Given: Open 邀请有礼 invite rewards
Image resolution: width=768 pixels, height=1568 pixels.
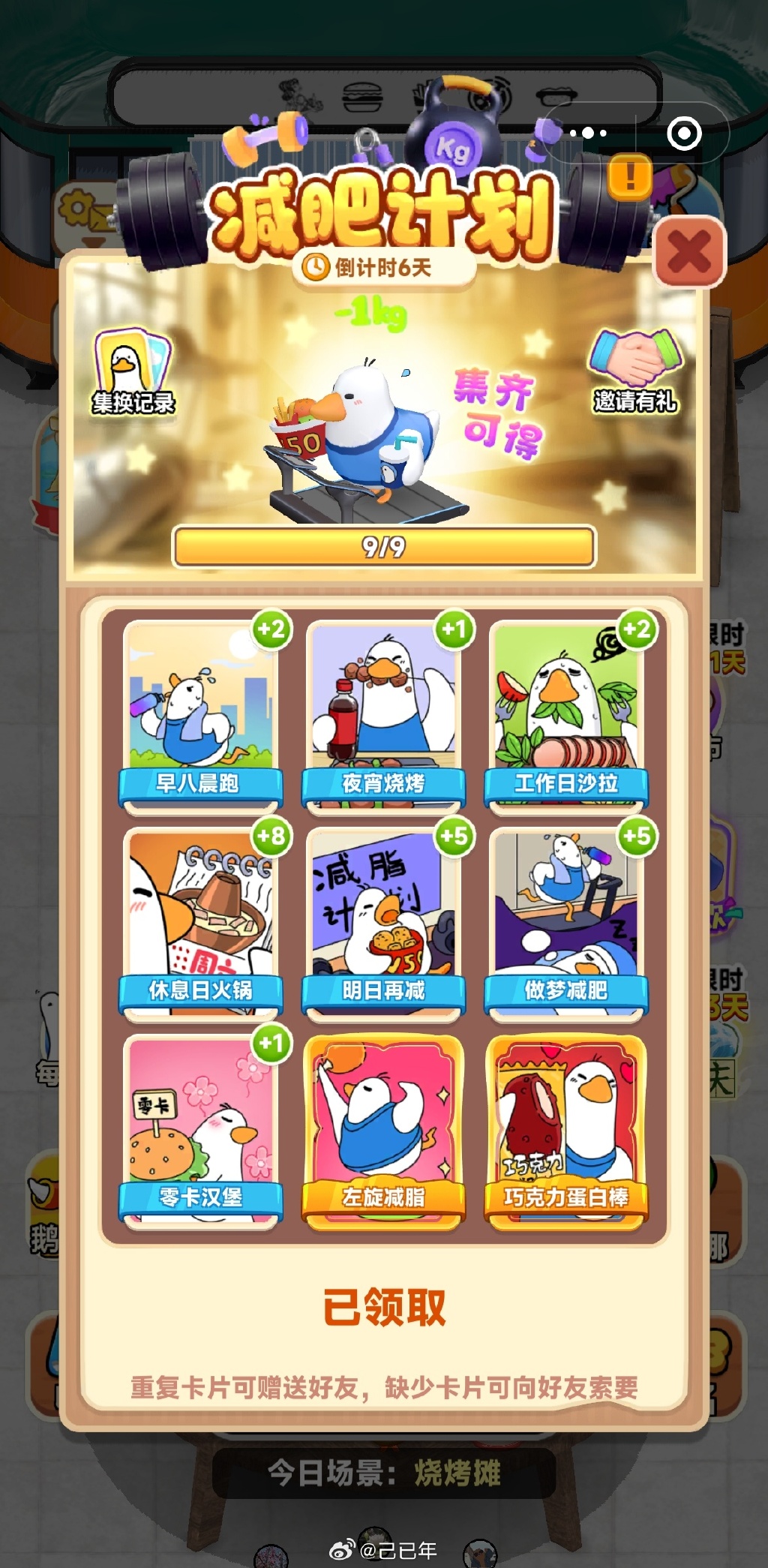Looking at the screenshot, I should pos(635,372).
